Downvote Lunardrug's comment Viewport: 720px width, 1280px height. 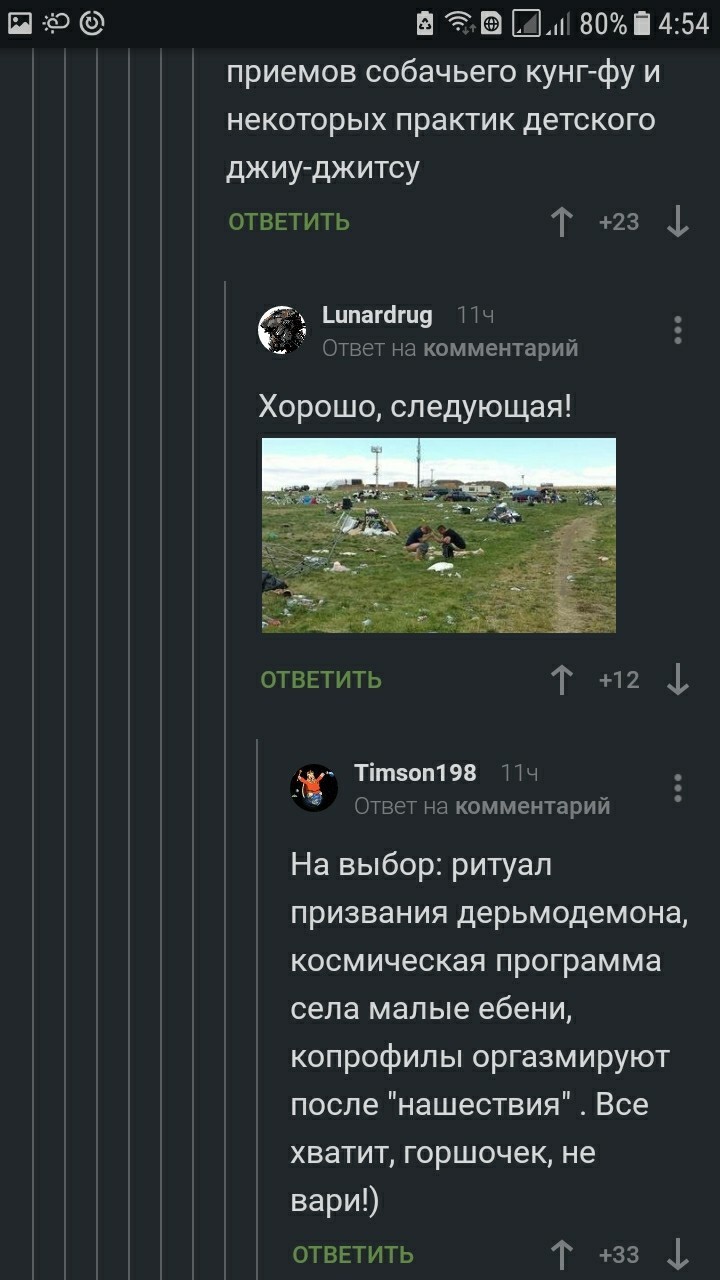point(678,680)
